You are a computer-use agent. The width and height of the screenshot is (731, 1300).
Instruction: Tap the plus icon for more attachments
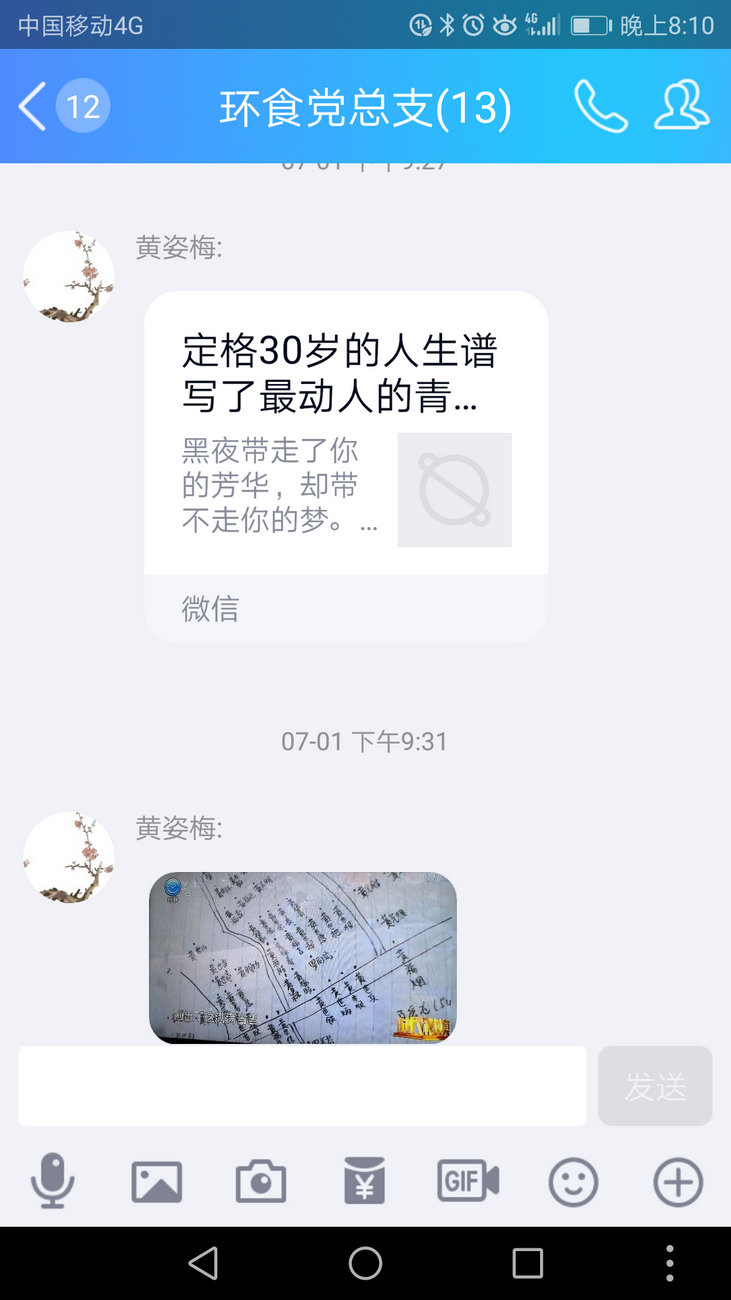coord(676,1181)
